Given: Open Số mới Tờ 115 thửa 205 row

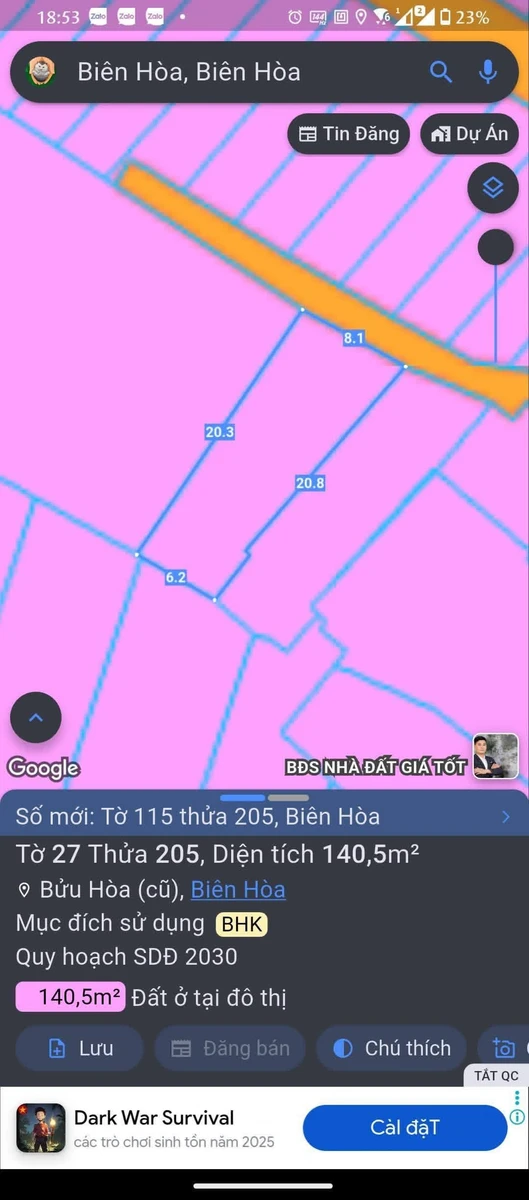Looking at the screenshot, I should (x=264, y=816).
